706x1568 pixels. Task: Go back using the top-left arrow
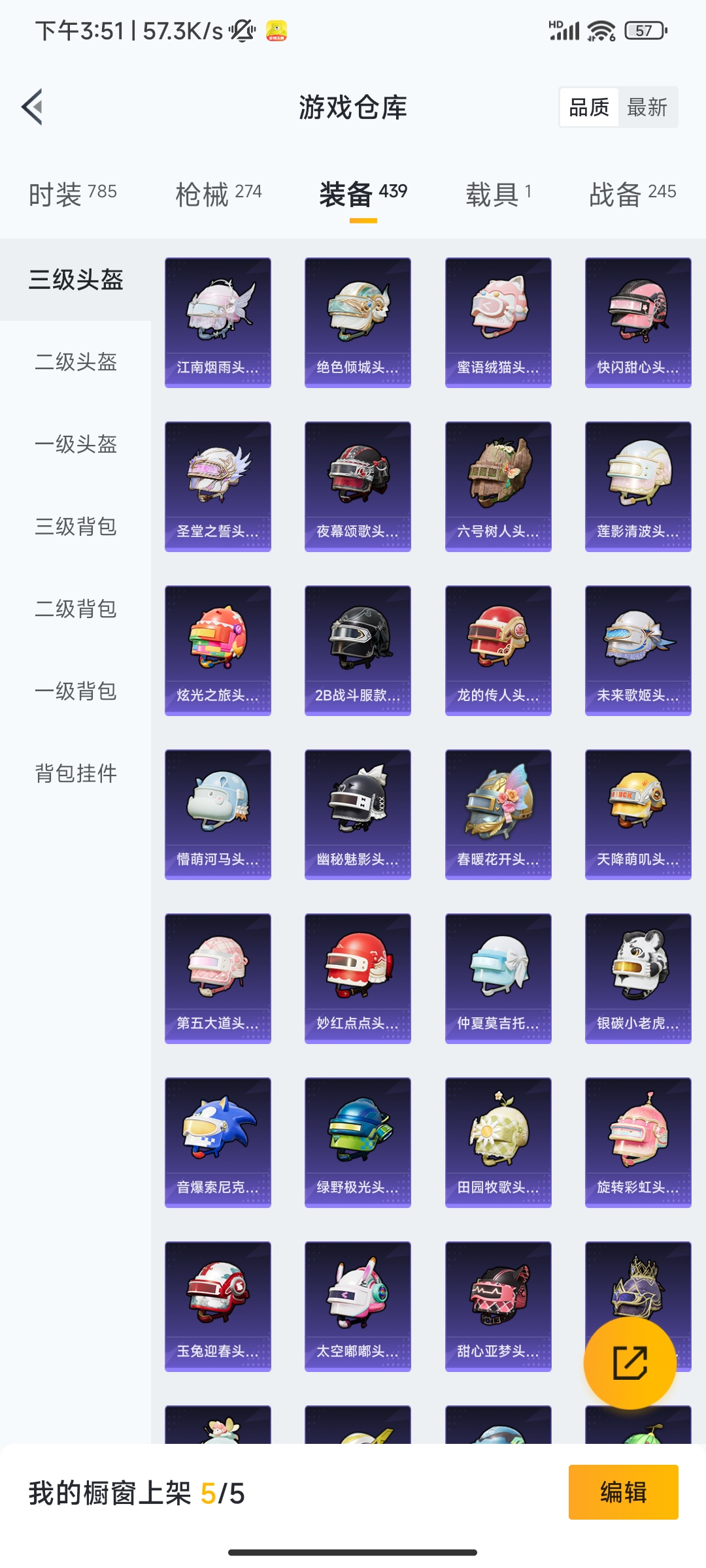tap(32, 106)
